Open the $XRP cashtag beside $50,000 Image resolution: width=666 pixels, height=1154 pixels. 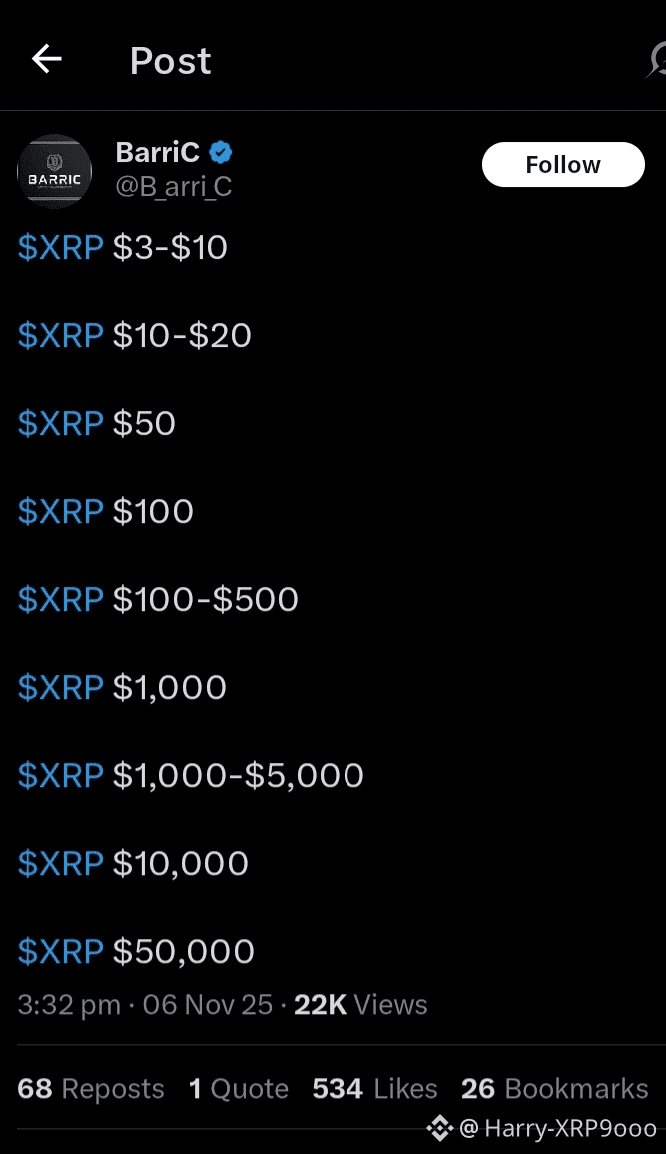(x=61, y=951)
